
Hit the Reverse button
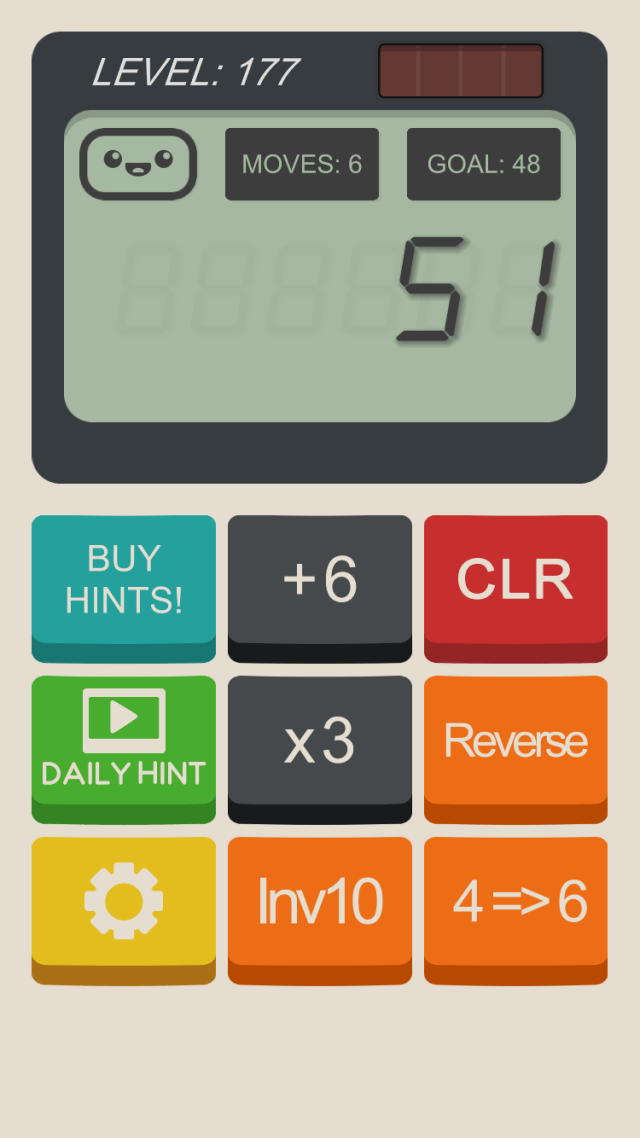515,741
